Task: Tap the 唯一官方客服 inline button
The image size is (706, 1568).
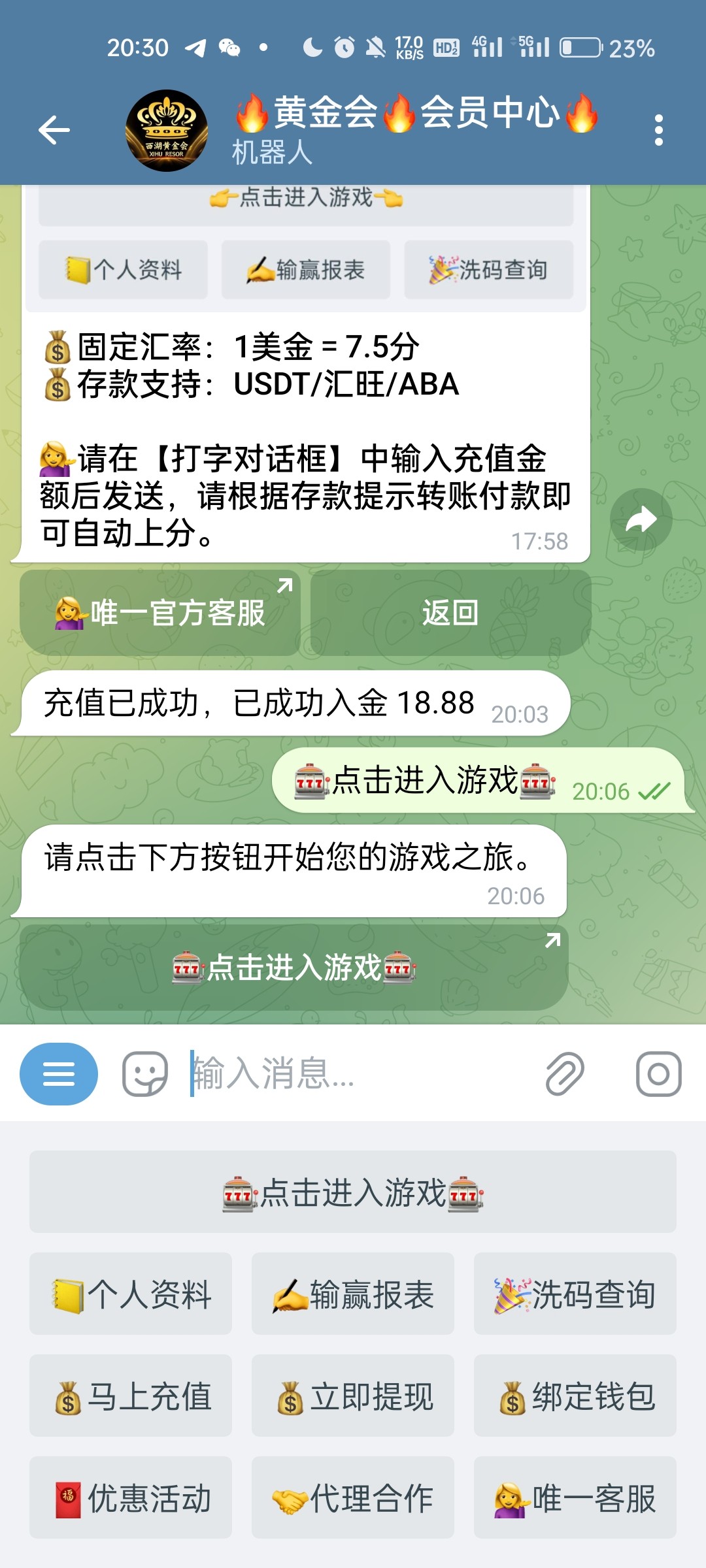Action: coord(160,613)
